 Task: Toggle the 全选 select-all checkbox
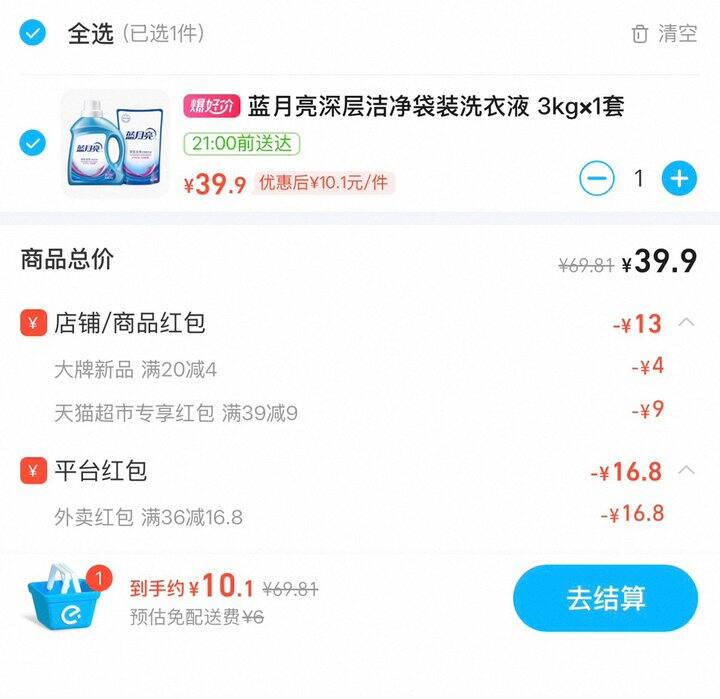point(33,33)
